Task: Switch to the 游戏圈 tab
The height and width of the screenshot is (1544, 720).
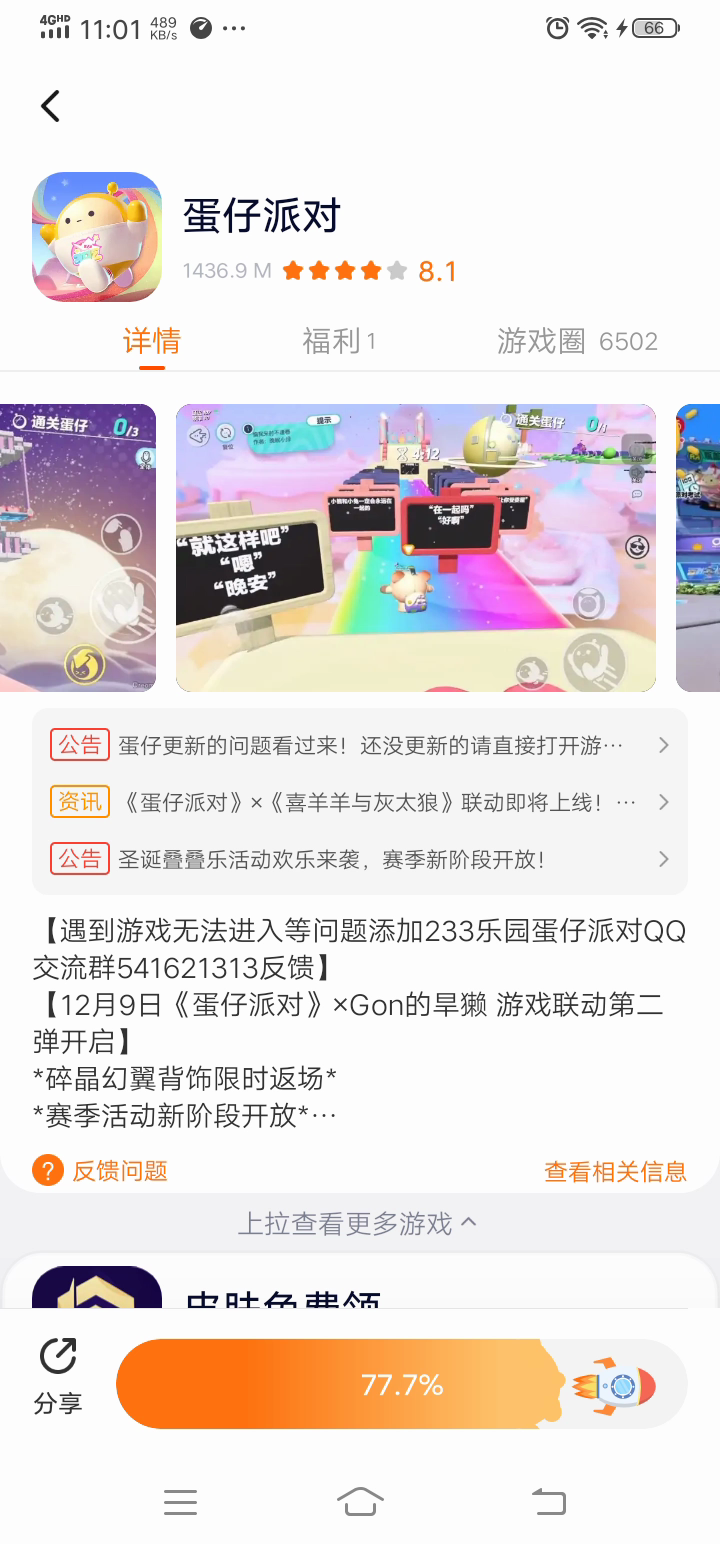Action: (x=576, y=342)
